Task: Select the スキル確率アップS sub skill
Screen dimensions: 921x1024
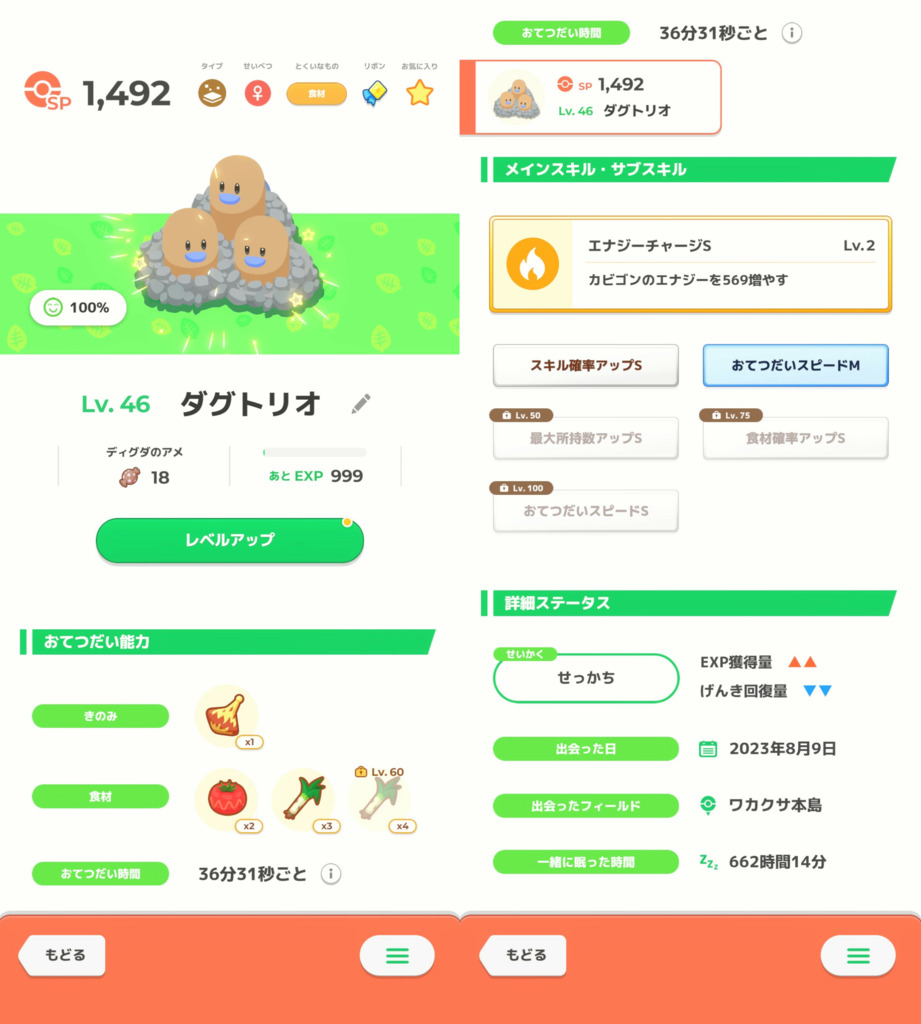Action: pos(586,366)
